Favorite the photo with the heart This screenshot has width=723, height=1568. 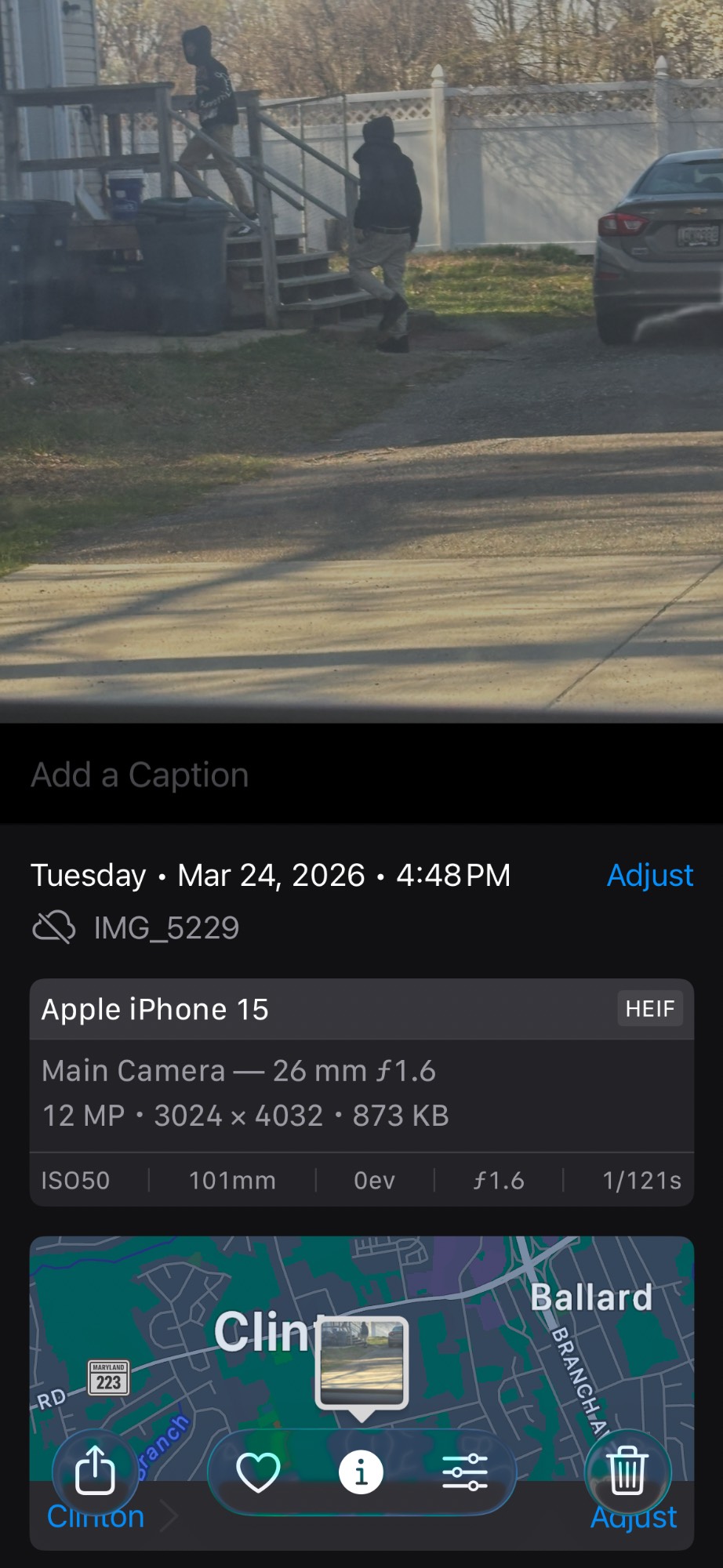[x=259, y=1472]
